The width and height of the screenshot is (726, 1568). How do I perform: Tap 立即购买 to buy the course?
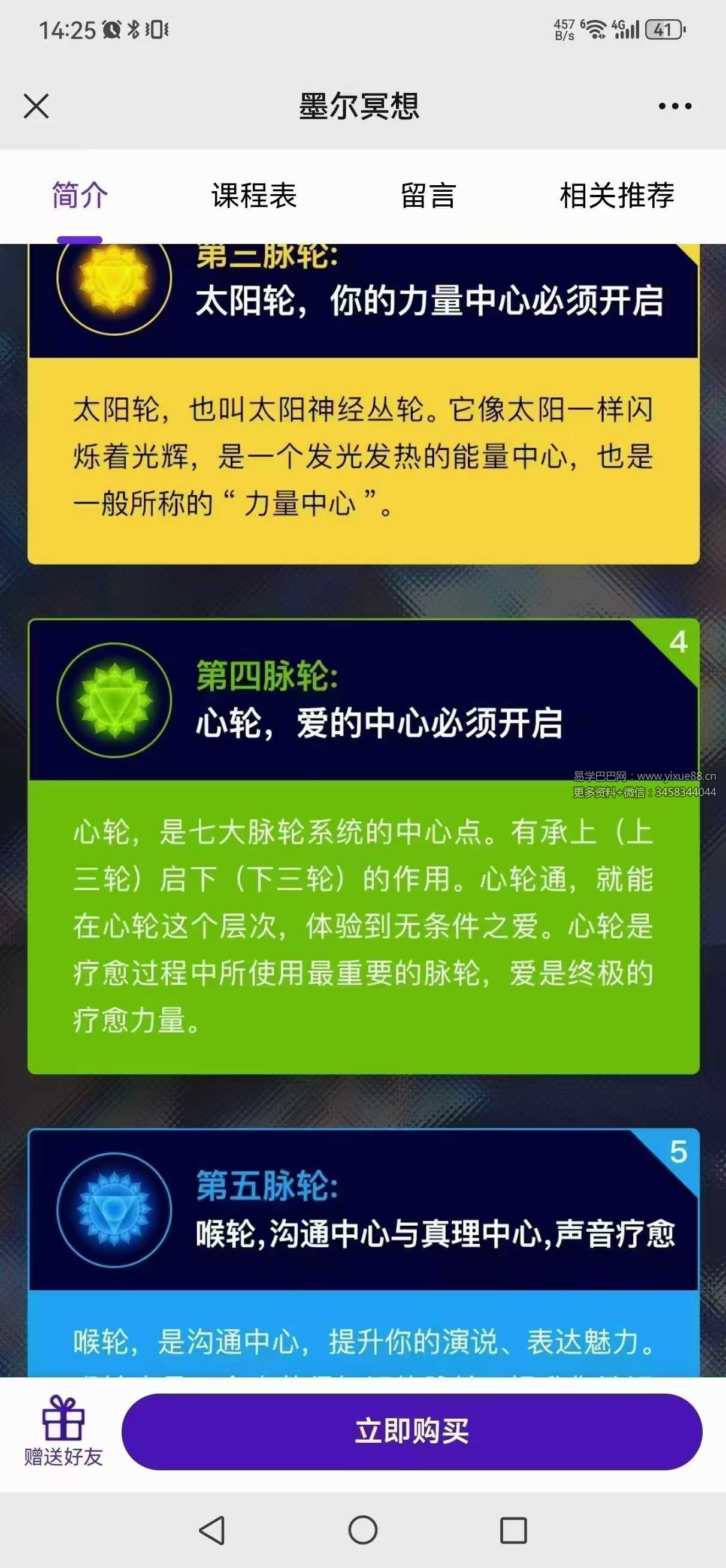point(412,1431)
